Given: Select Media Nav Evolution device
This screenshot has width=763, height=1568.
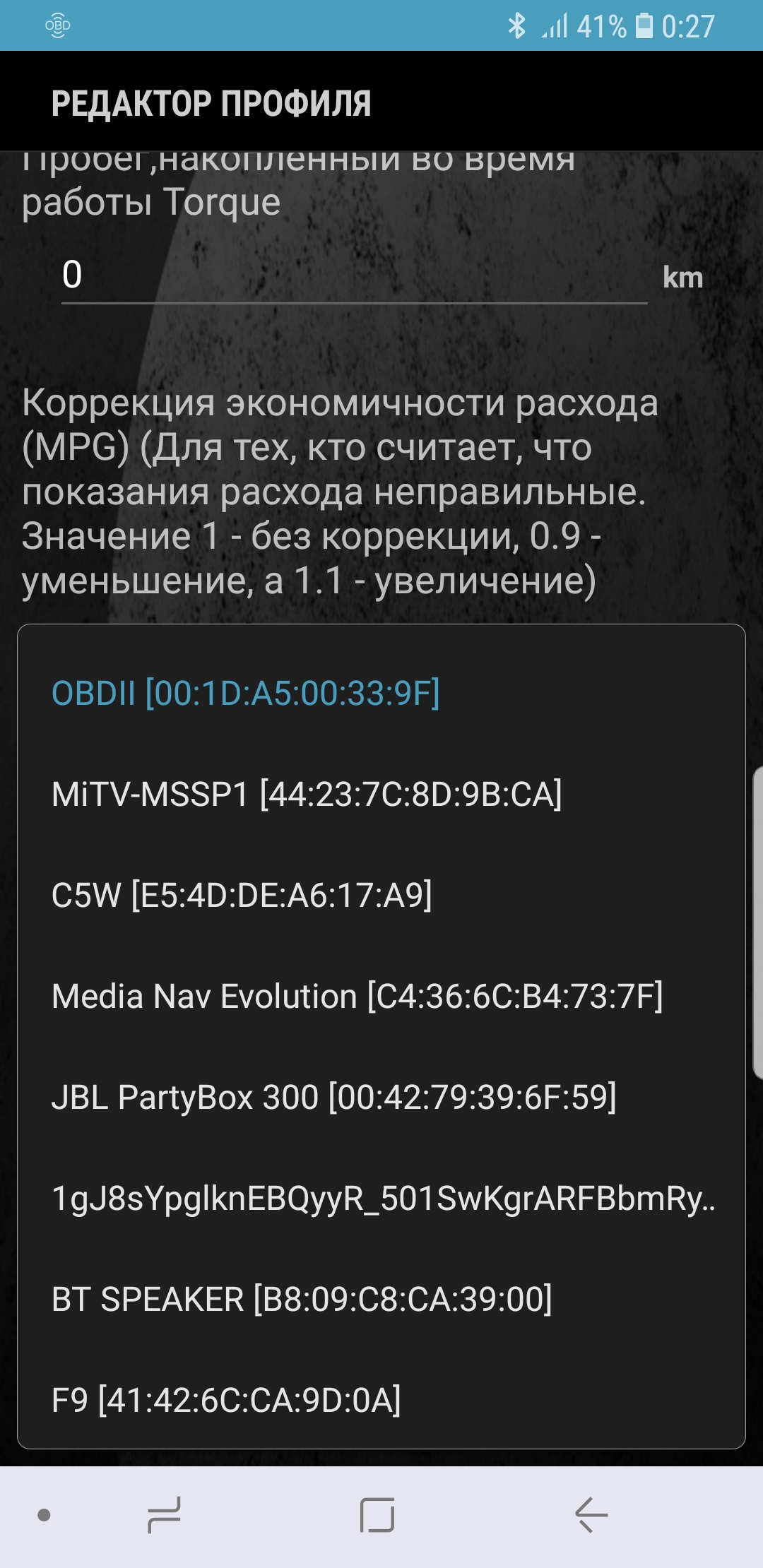Looking at the screenshot, I should [x=381, y=996].
